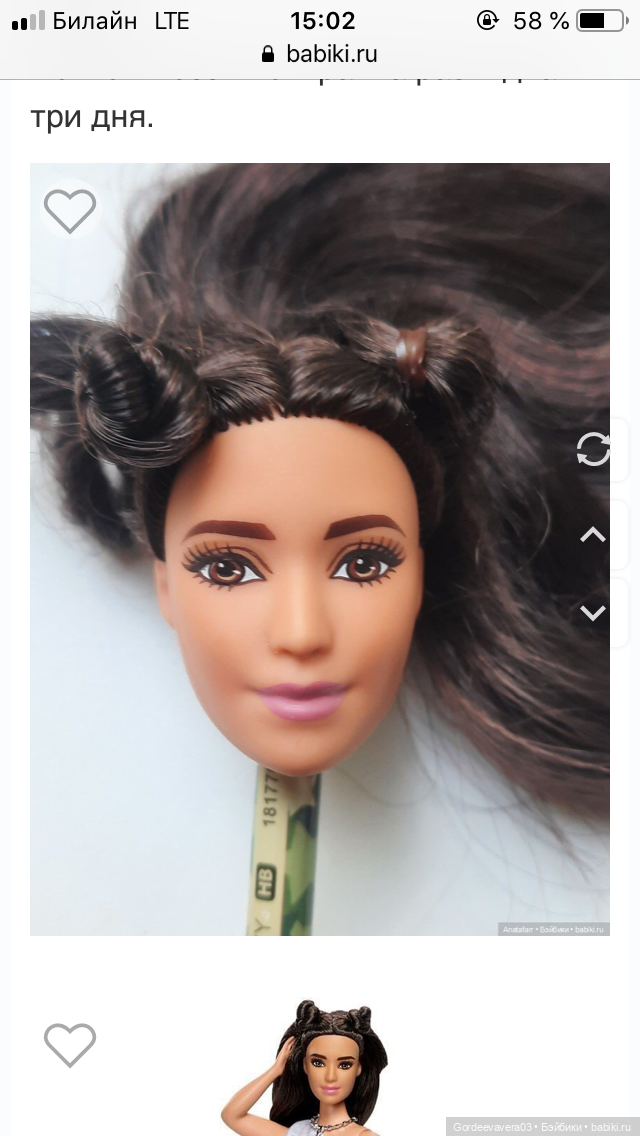This screenshot has width=640, height=1136.
Task: Tap the babiki.ru address bar
Action: 320,54
